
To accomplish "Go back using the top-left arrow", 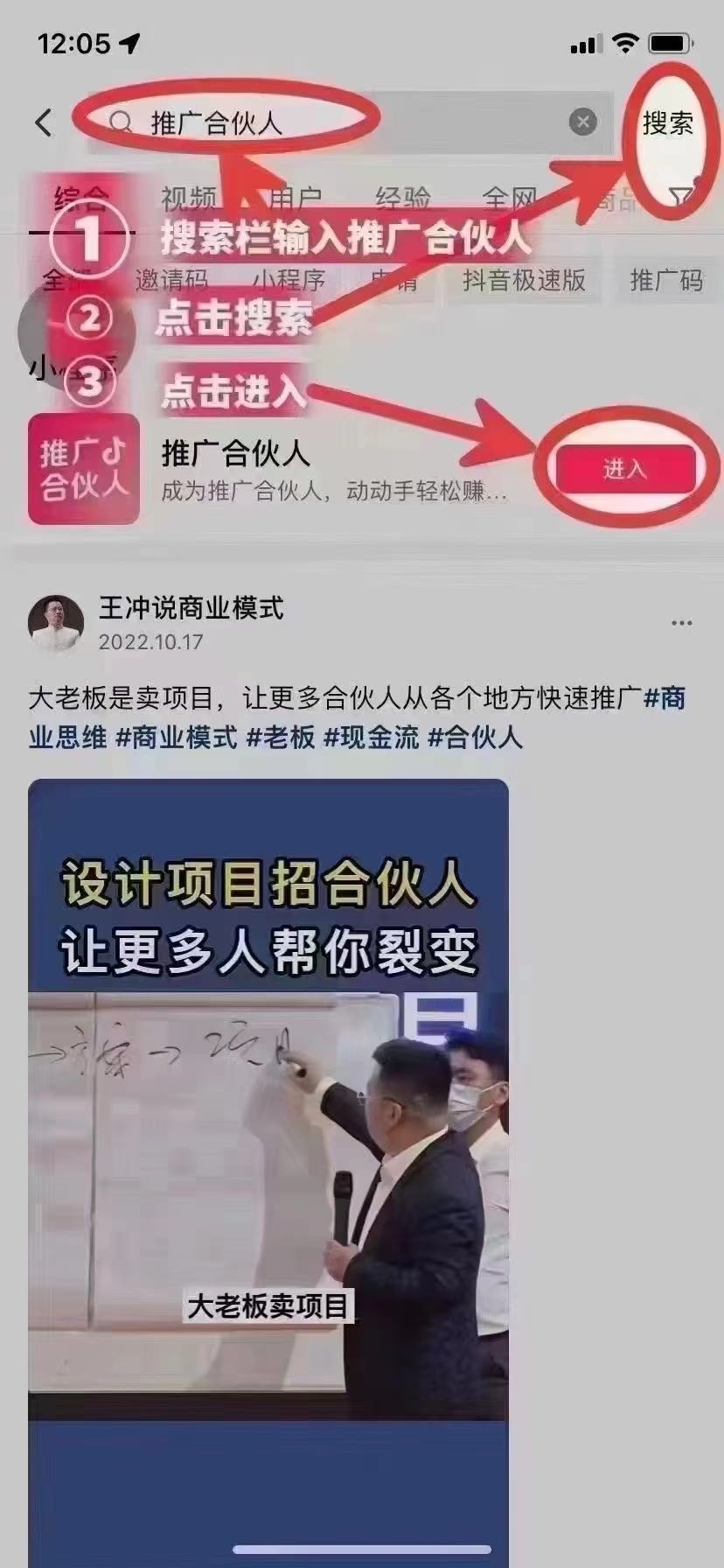I will [x=44, y=122].
